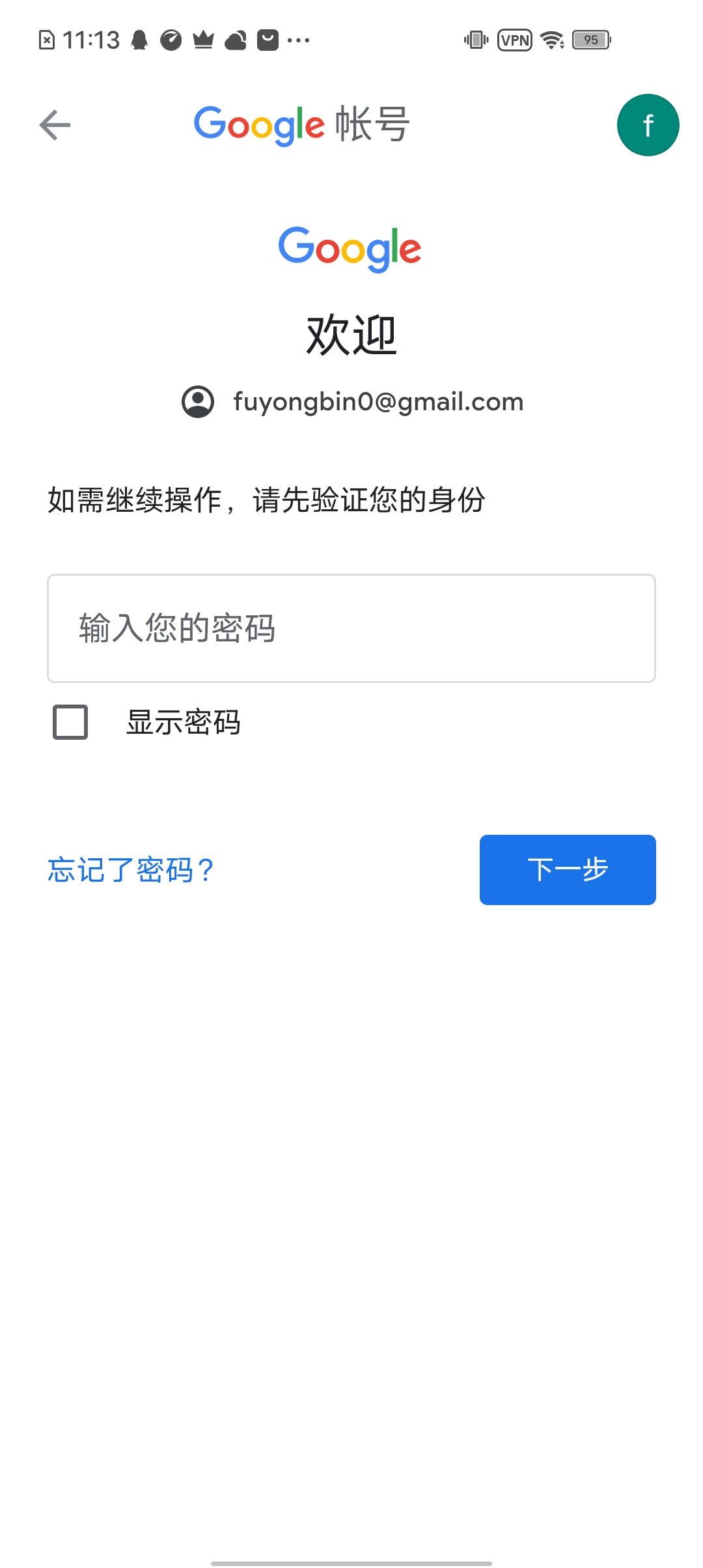Go back using the top arrow
This screenshot has height=1568, width=703.
click(x=55, y=125)
